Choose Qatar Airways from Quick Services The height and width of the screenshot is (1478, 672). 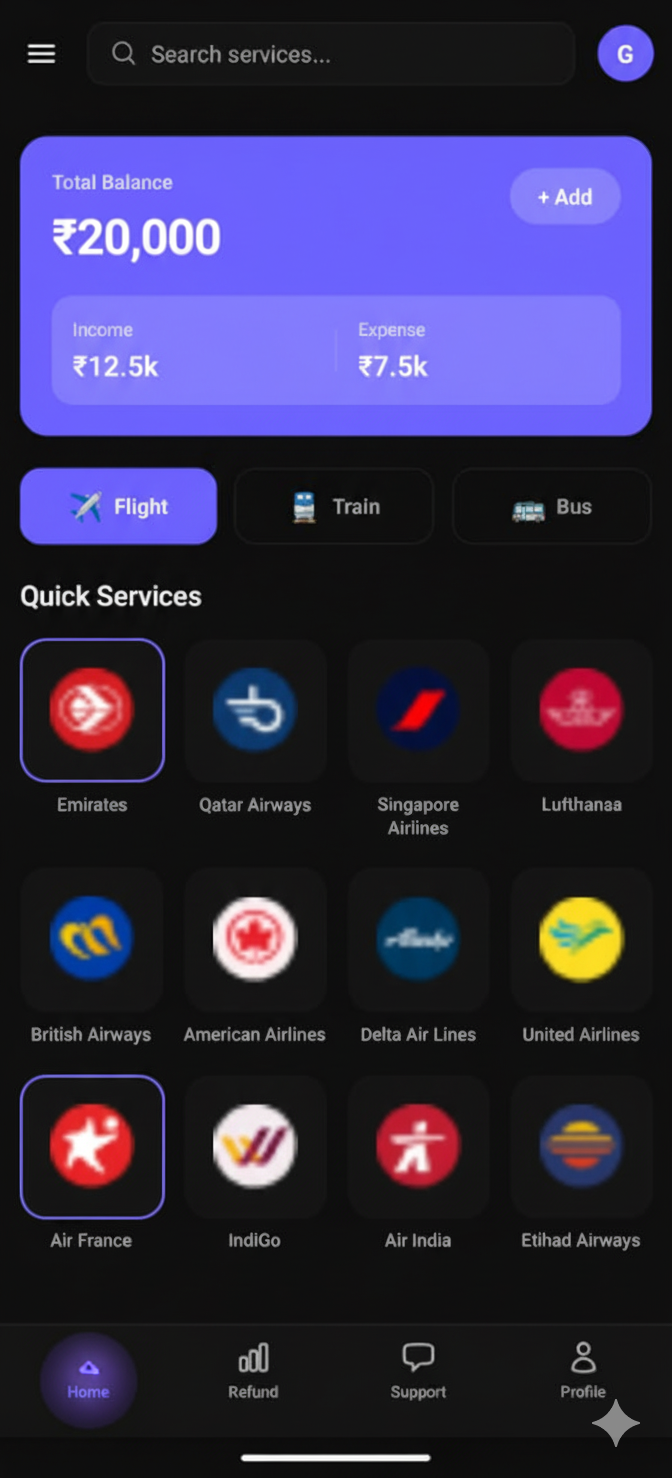[x=255, y=710]
